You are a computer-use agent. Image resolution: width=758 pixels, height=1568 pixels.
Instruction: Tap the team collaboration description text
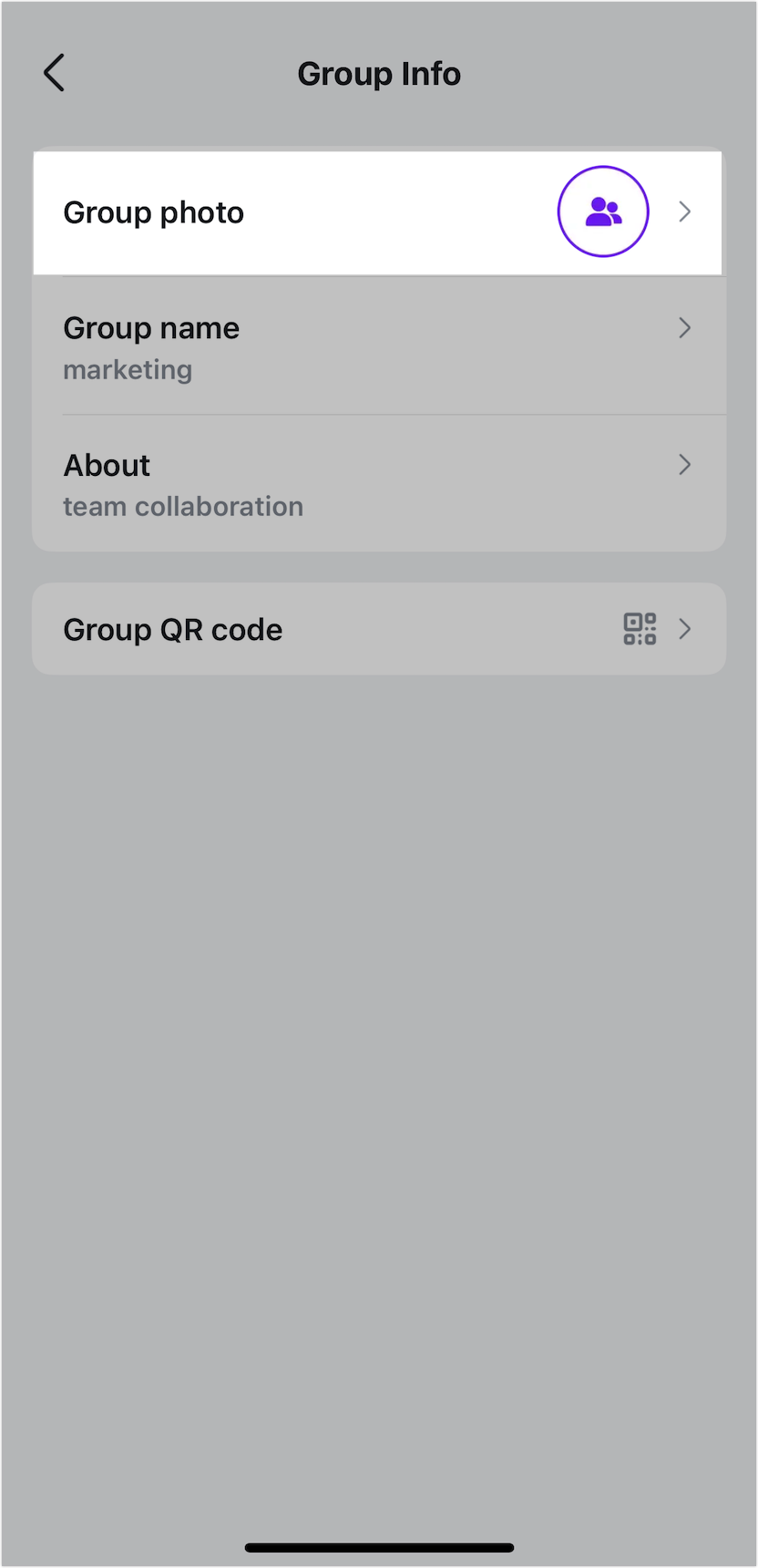[x=182, y=506]
